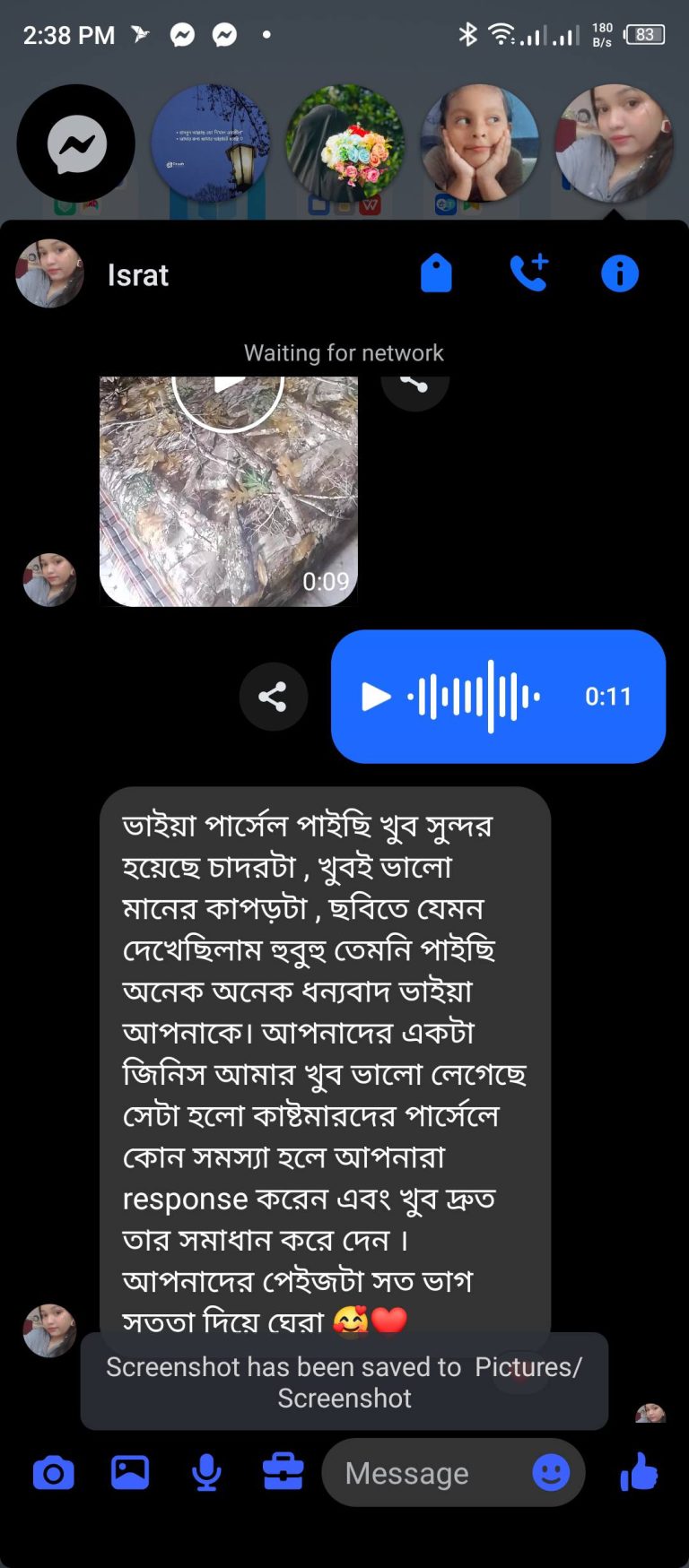
Task: Open the camera to take a photo
Action: coord(54,1473)
